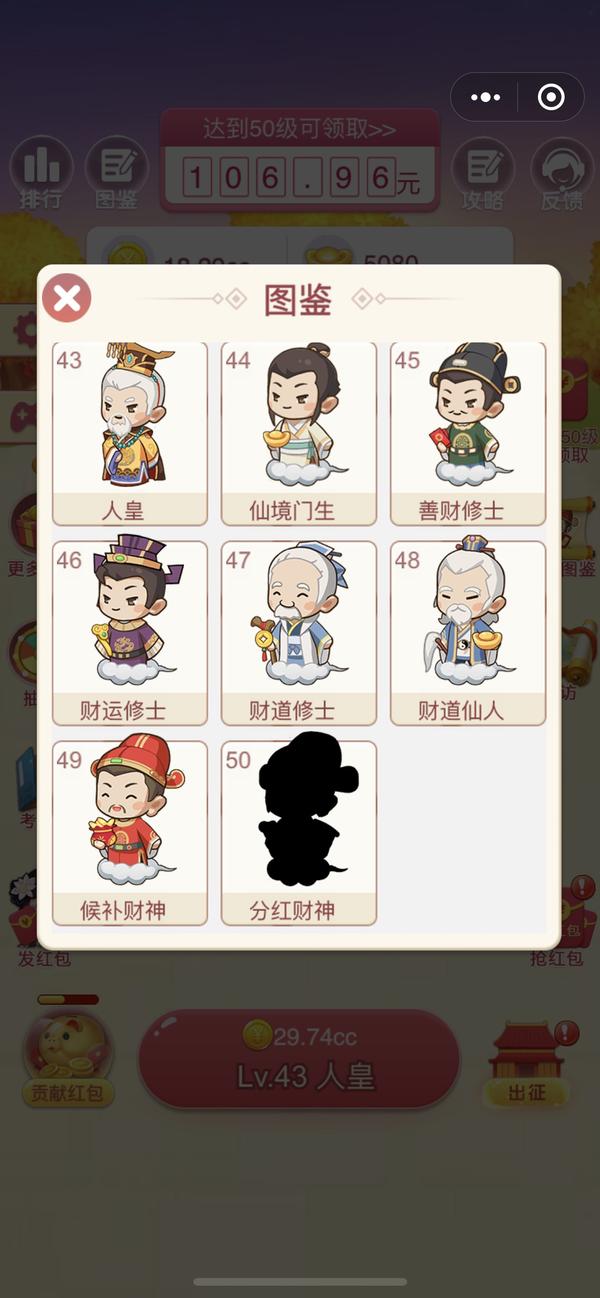
Task: Close the 图鉴 dialog
Action: 67,298
